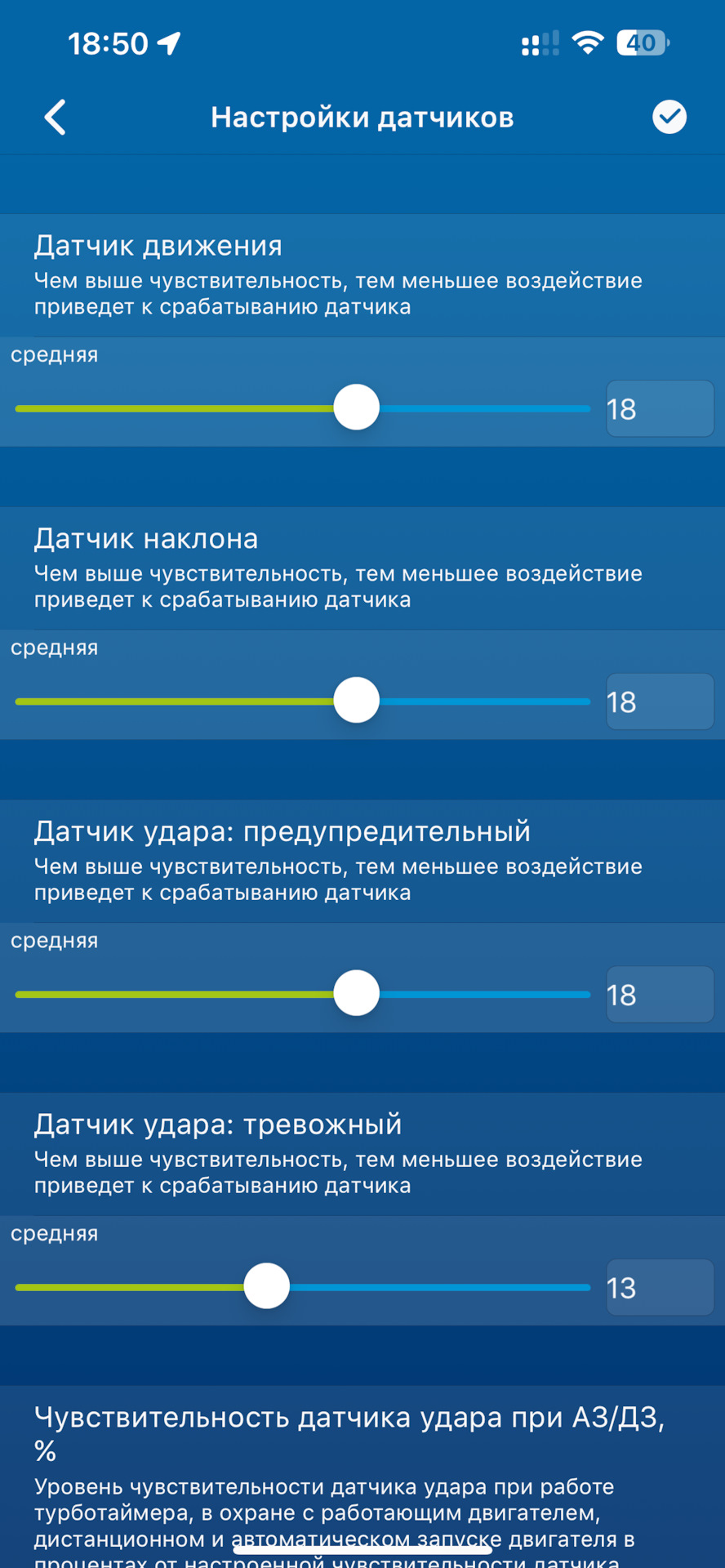Tap the Датчик движения sensitivity slider
725x1568 pixels.
(357, 408)
